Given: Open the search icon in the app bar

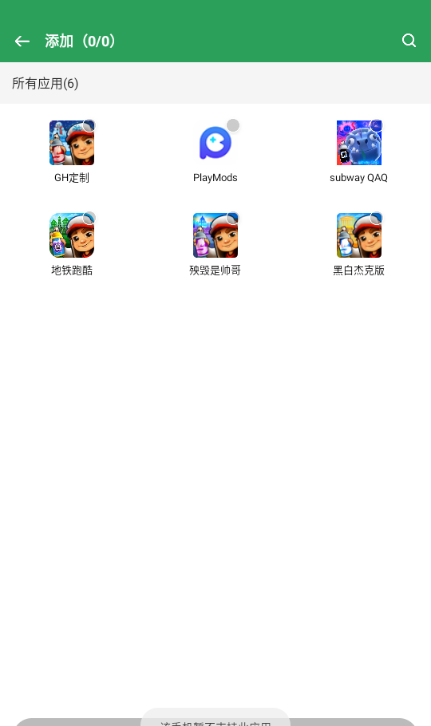Looking at the screenshot, I should 409,41.
